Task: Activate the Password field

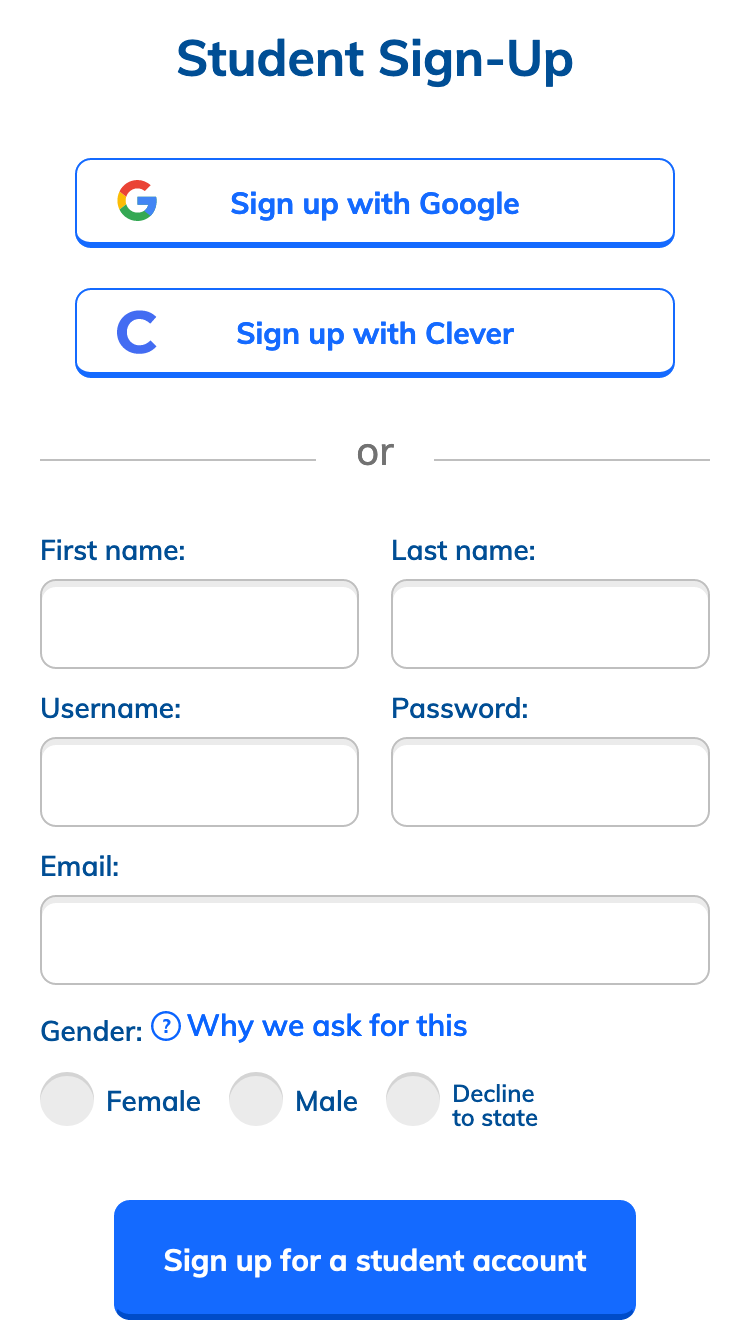Action: (x=550, y=782)
